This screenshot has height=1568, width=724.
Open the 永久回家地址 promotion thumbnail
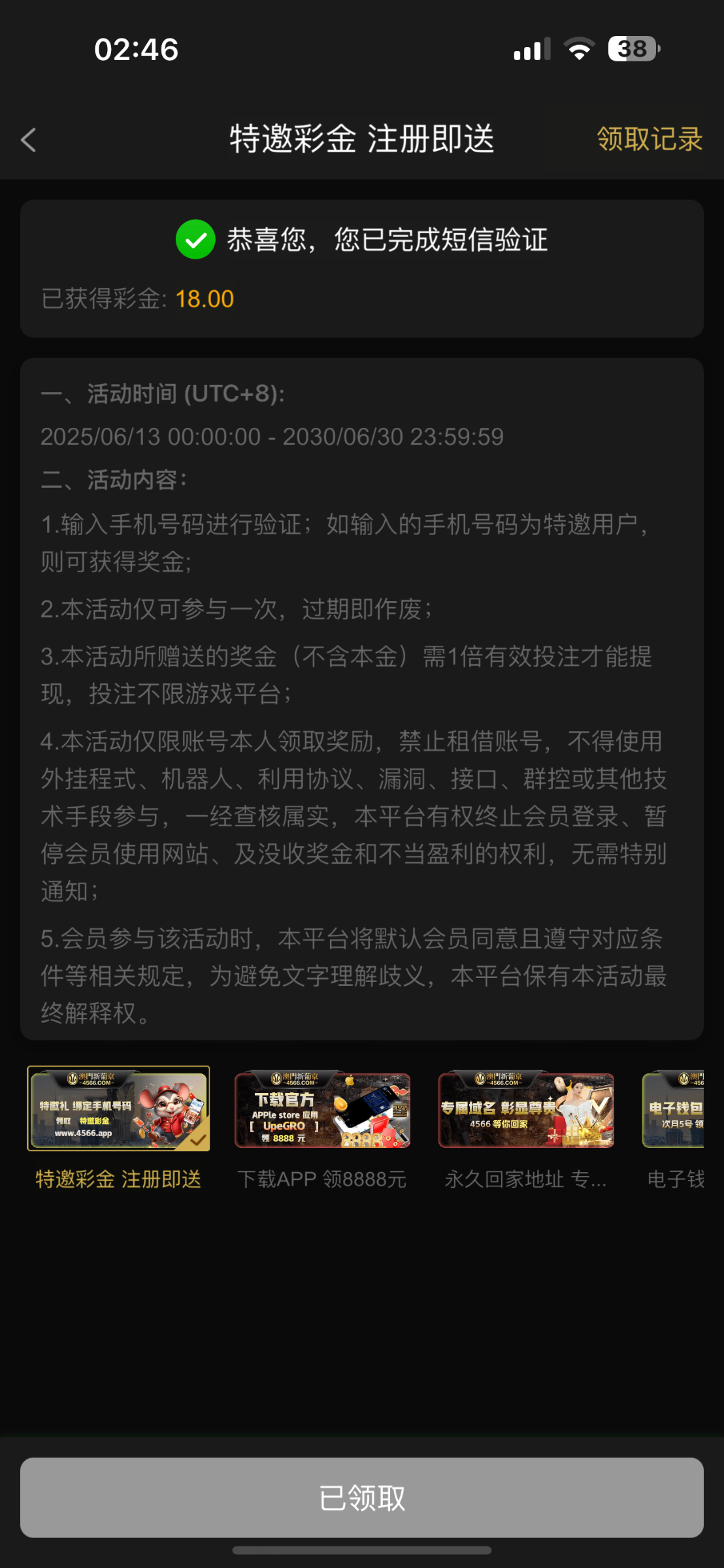[526, 1111]
